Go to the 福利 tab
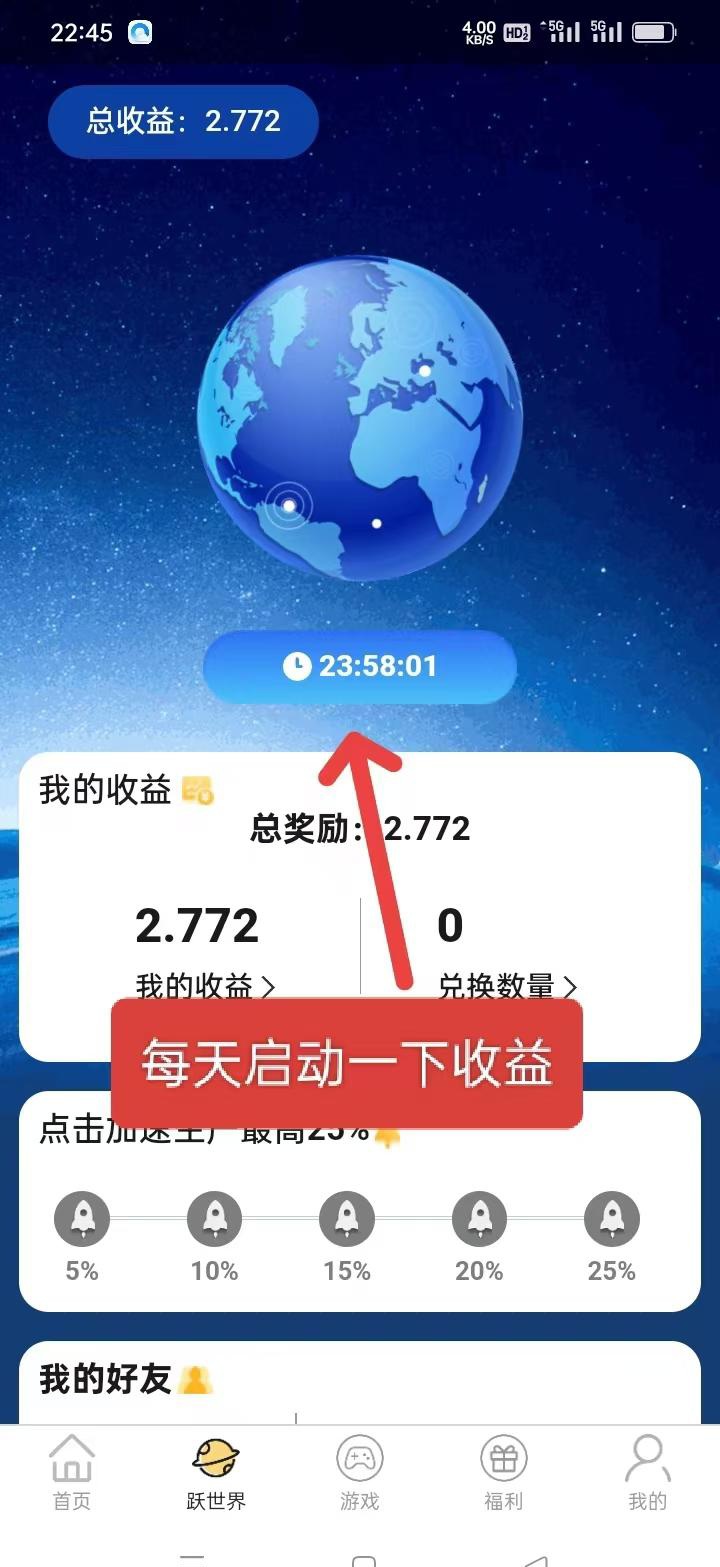This screenshot has width=720, height=1567. pyautogui.click(x=503, y=1471)
